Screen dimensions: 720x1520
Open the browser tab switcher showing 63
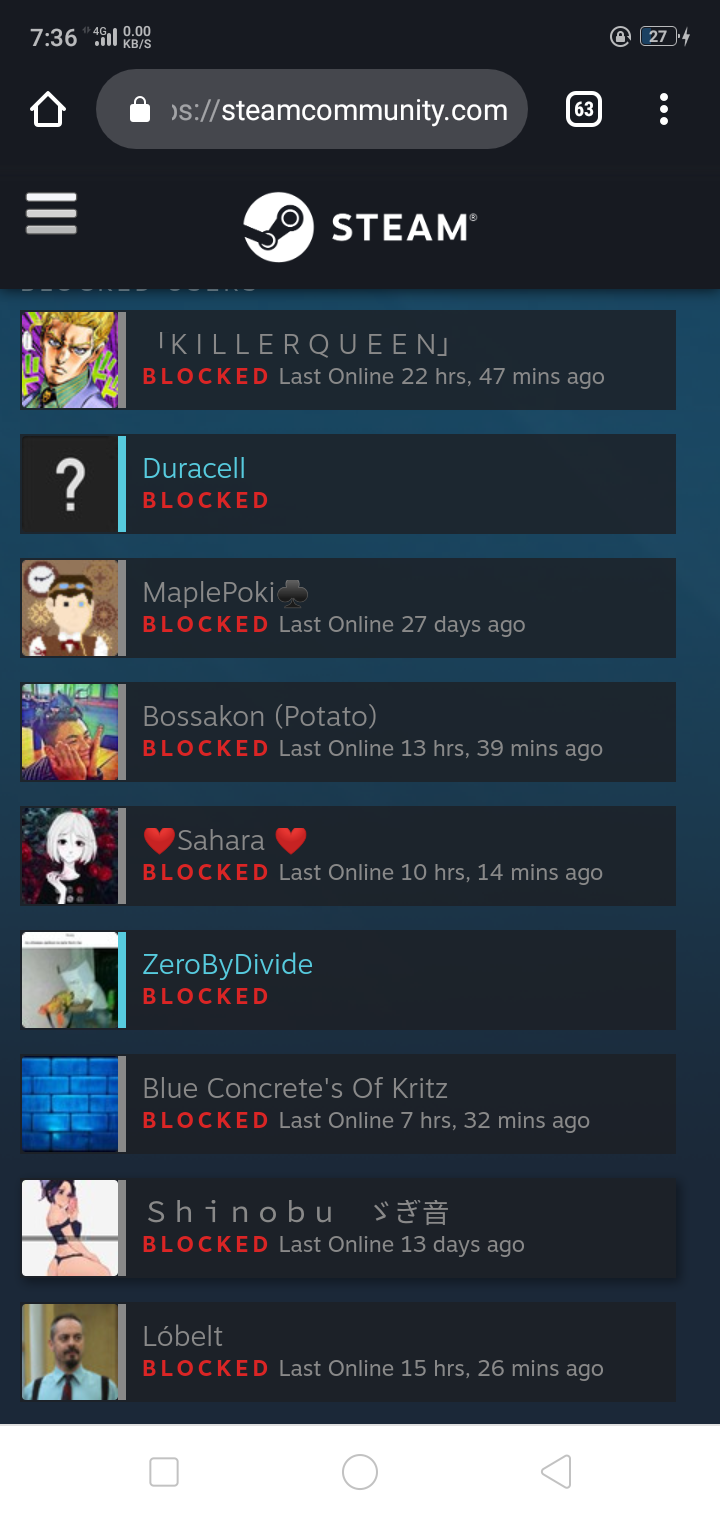[584, 110]
